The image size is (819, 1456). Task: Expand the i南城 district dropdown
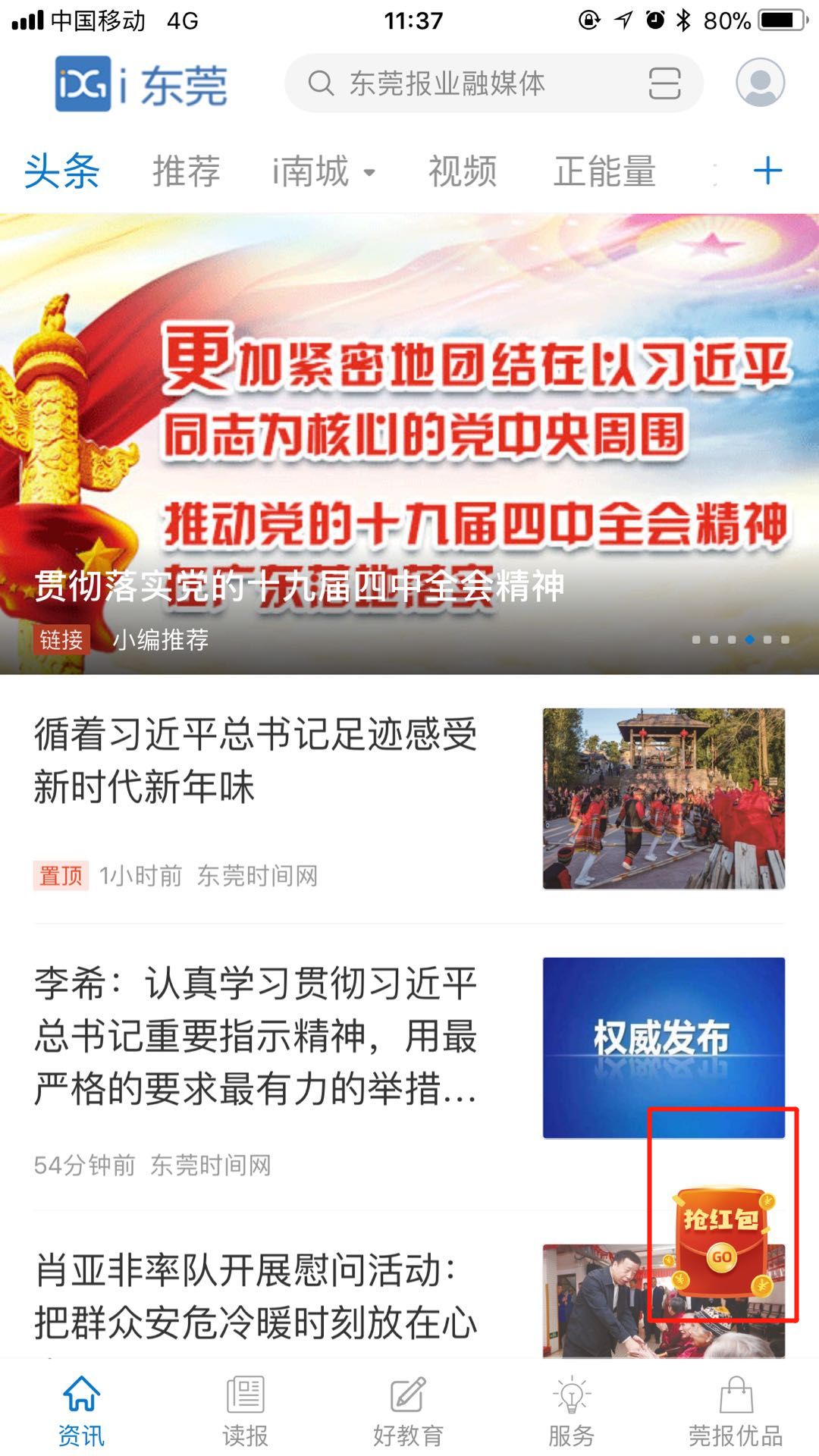324,171
